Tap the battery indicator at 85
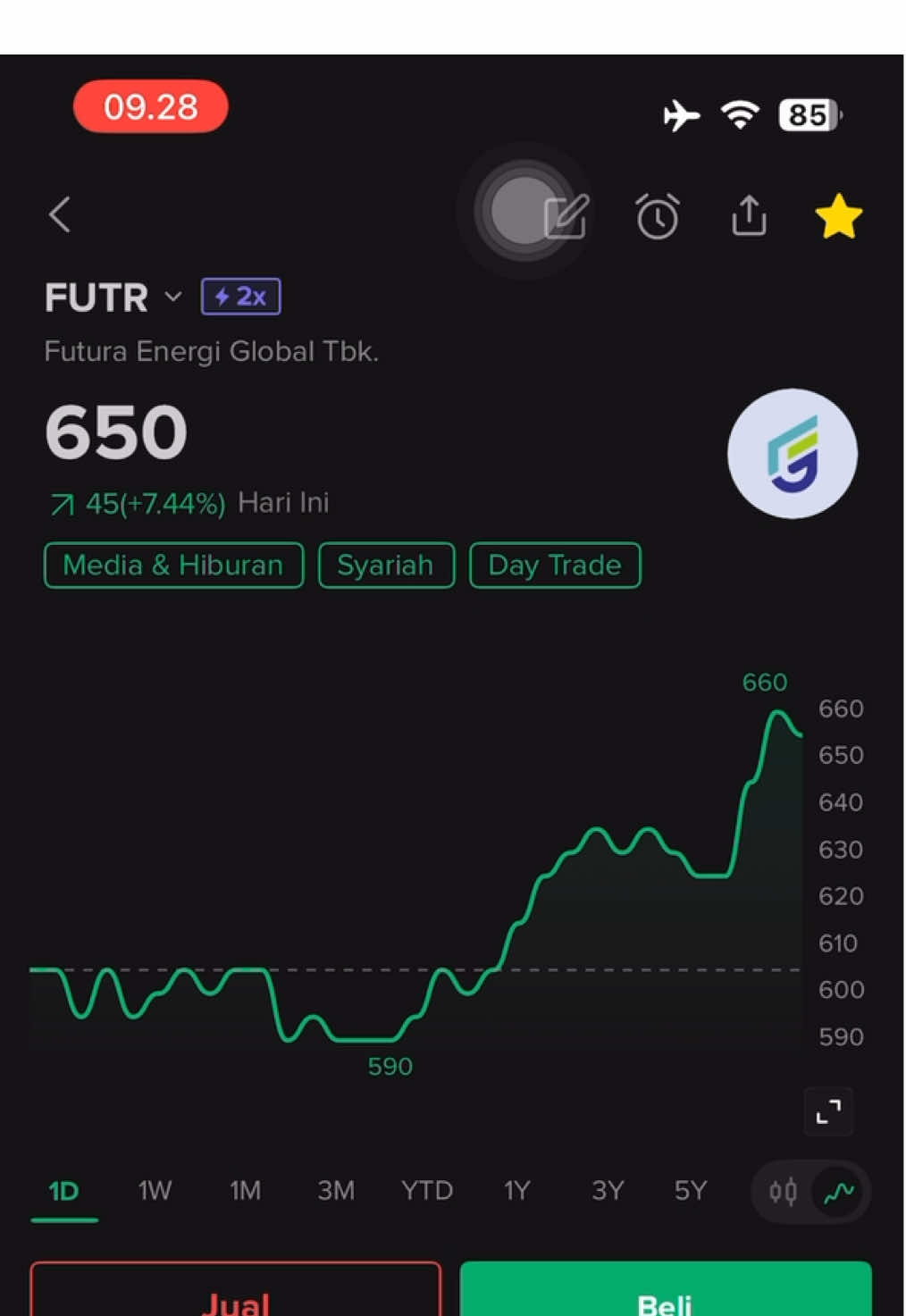 pos(807,113)
